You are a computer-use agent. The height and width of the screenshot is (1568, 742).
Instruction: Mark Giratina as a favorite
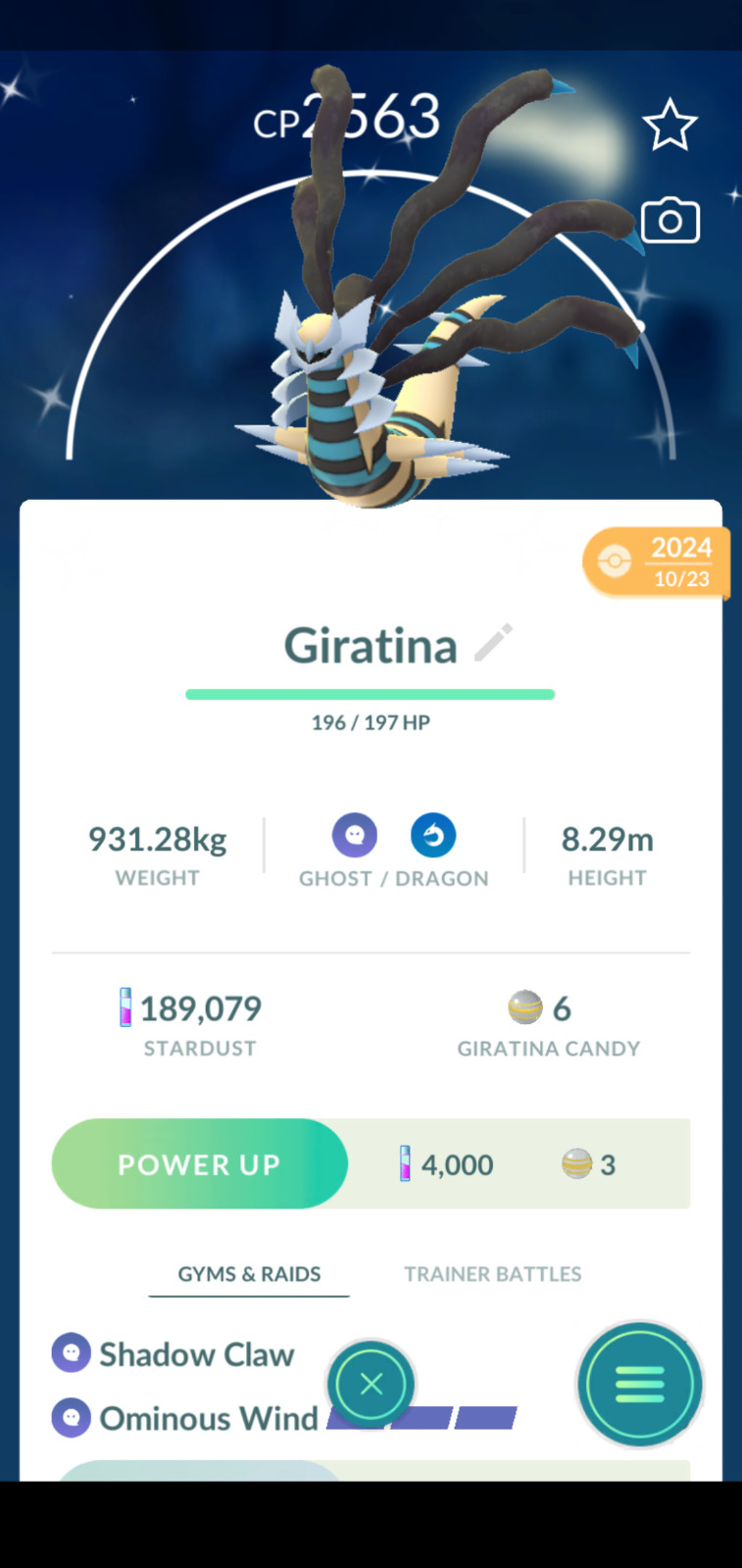(669, 125)
